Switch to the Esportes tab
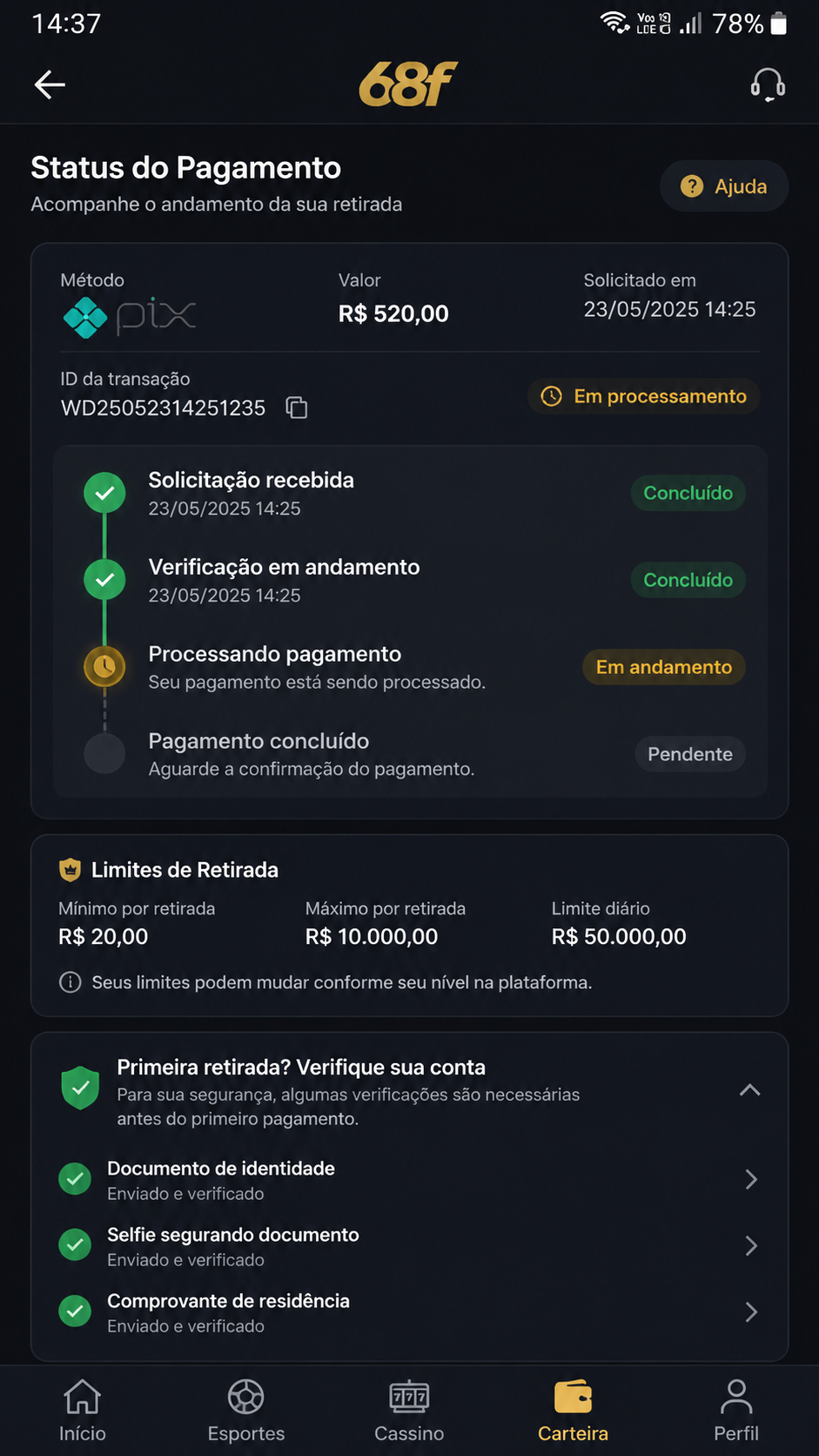 point(246,1411)
